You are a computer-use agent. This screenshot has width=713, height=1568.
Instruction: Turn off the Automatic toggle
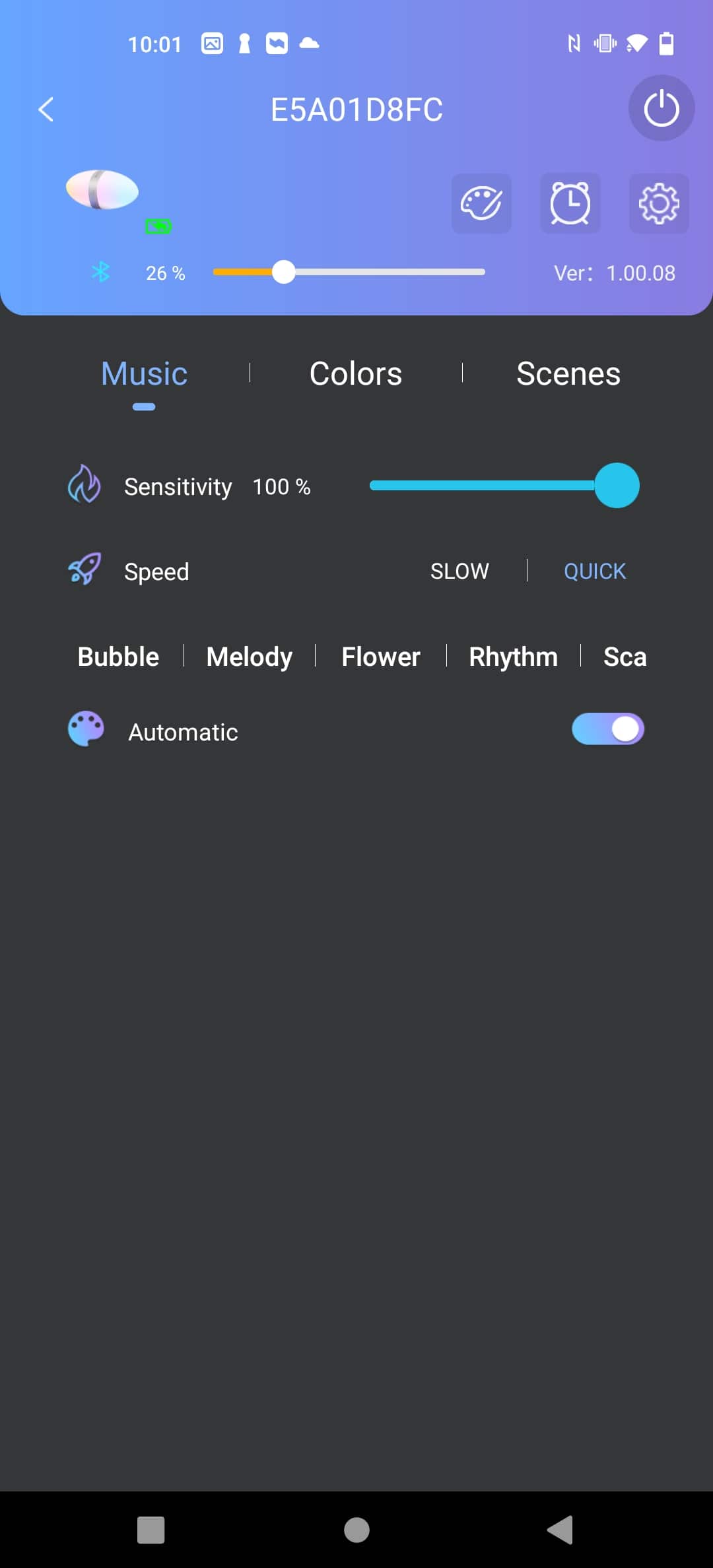pyautogui.click(x=608, y=729)
